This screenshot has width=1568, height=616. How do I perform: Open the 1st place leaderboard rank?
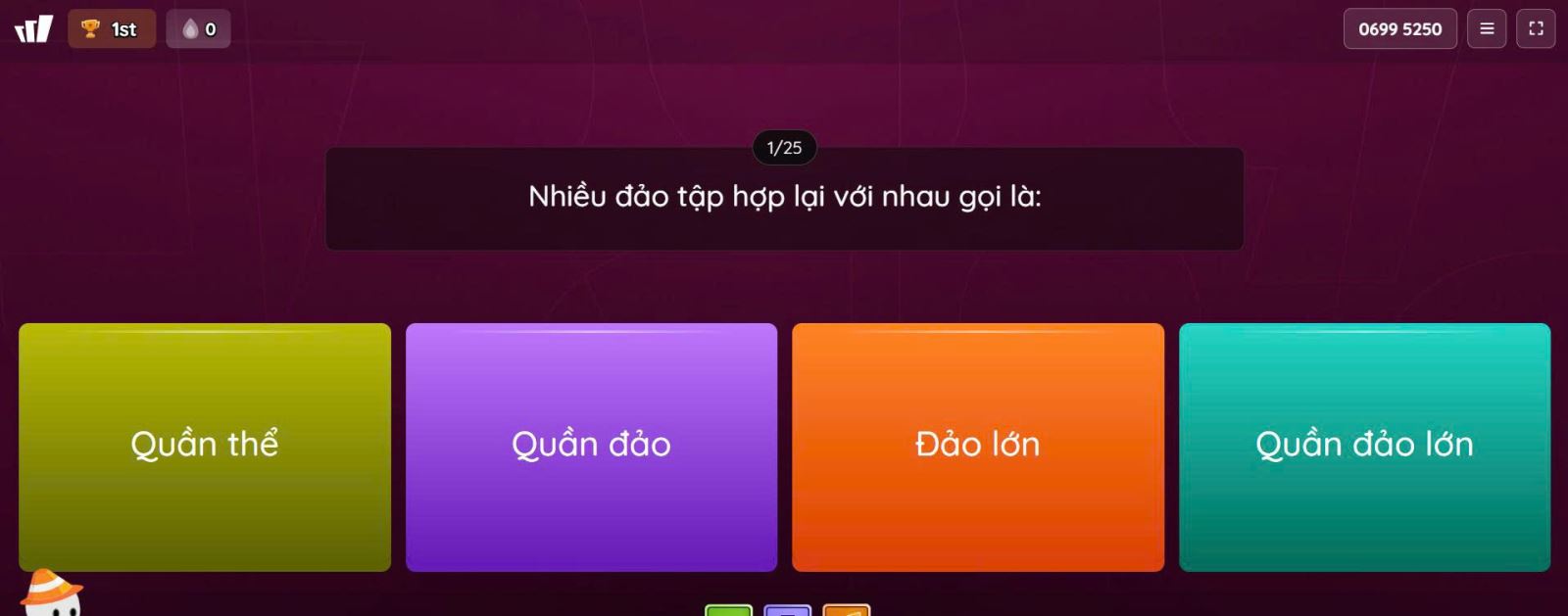pyautogui.click(x=111, y=28)
